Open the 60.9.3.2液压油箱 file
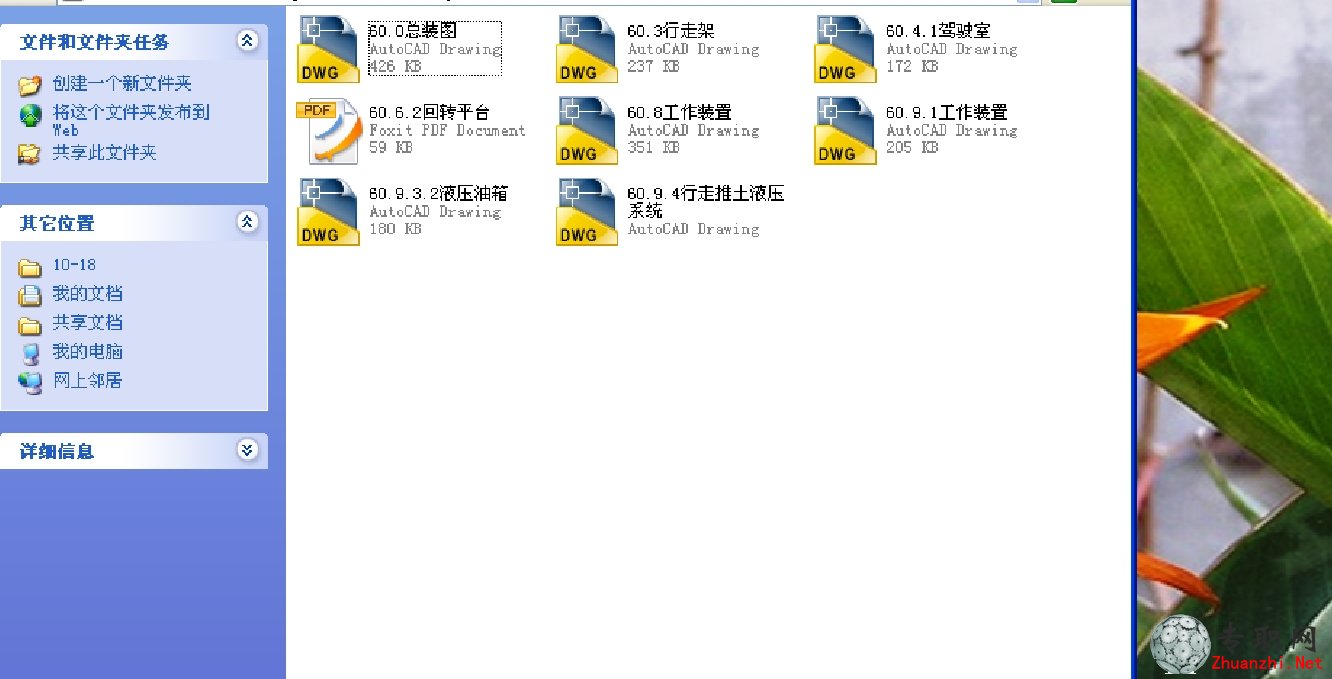This screenshot has width=1332, height=679. coord(328,212)
